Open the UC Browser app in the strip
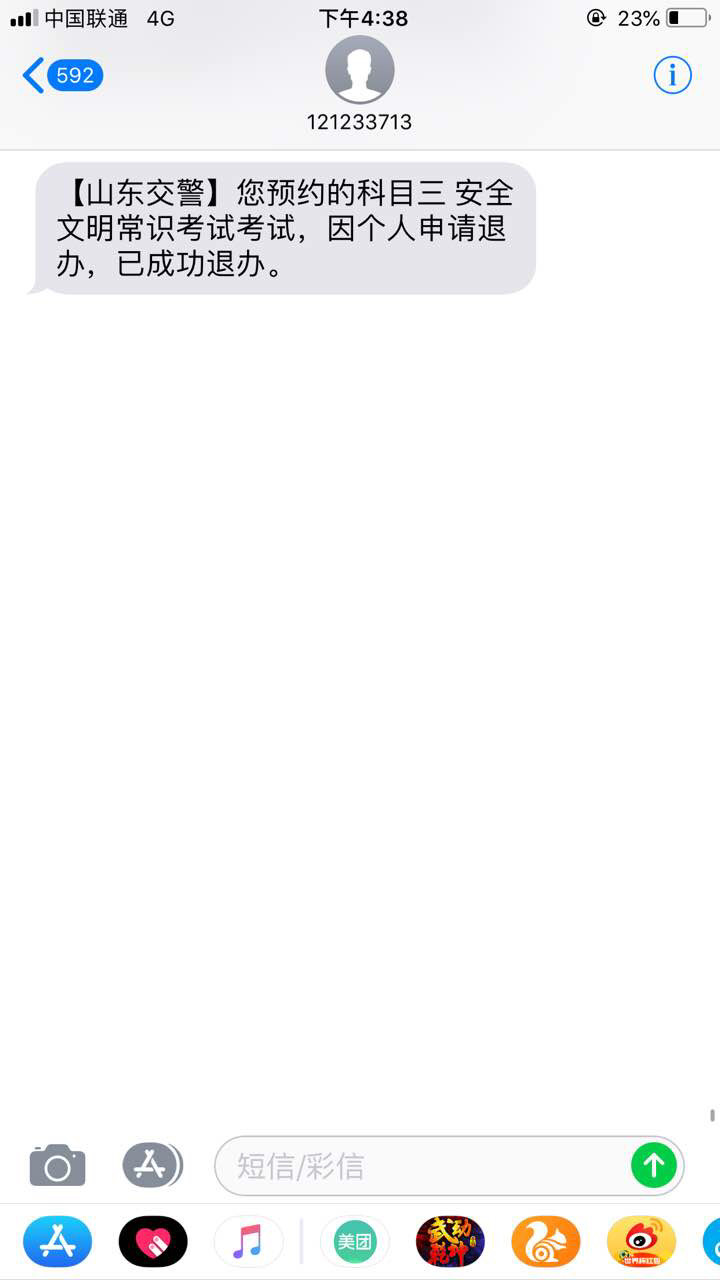720x1280 pixels. pyautogui.click(x=546, y=1242)
